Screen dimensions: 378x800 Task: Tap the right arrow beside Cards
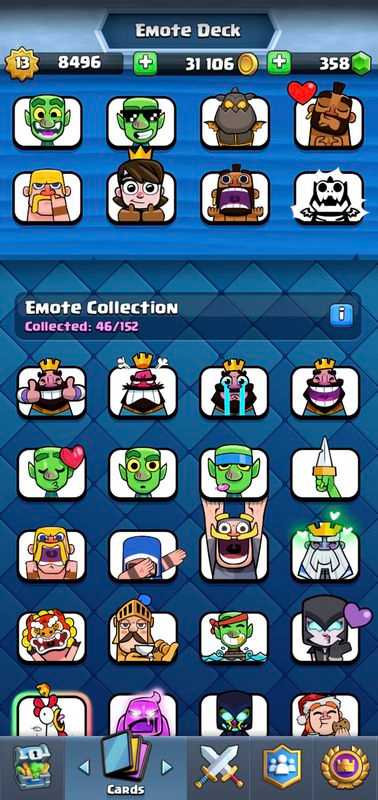click(166, 766)
